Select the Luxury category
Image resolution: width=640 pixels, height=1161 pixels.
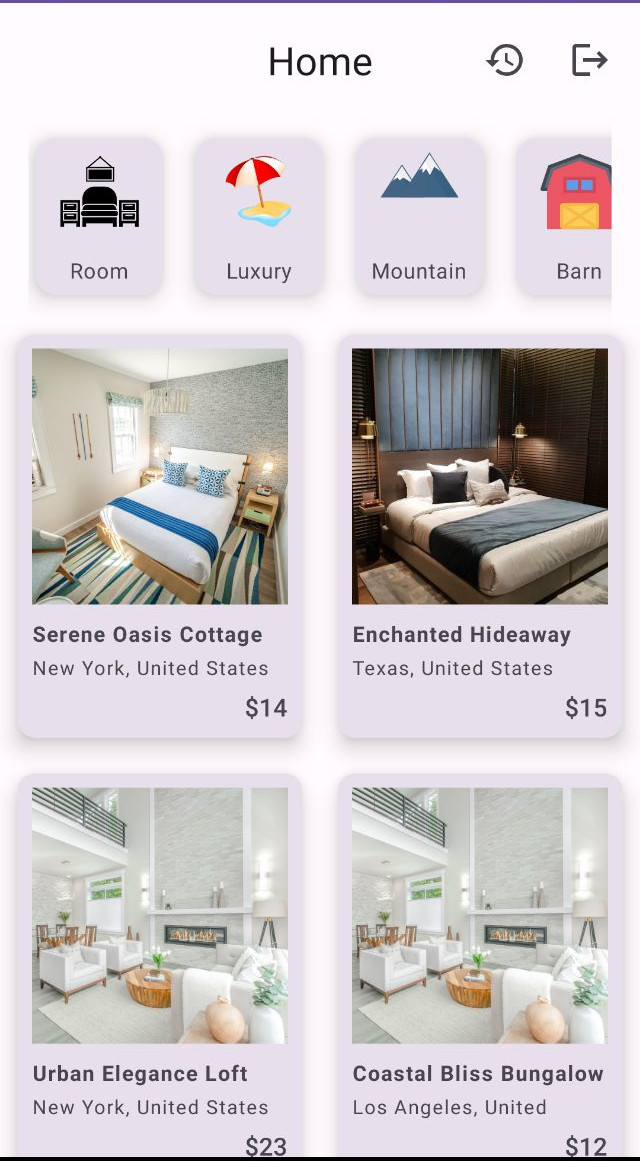[x=259, y=216]
